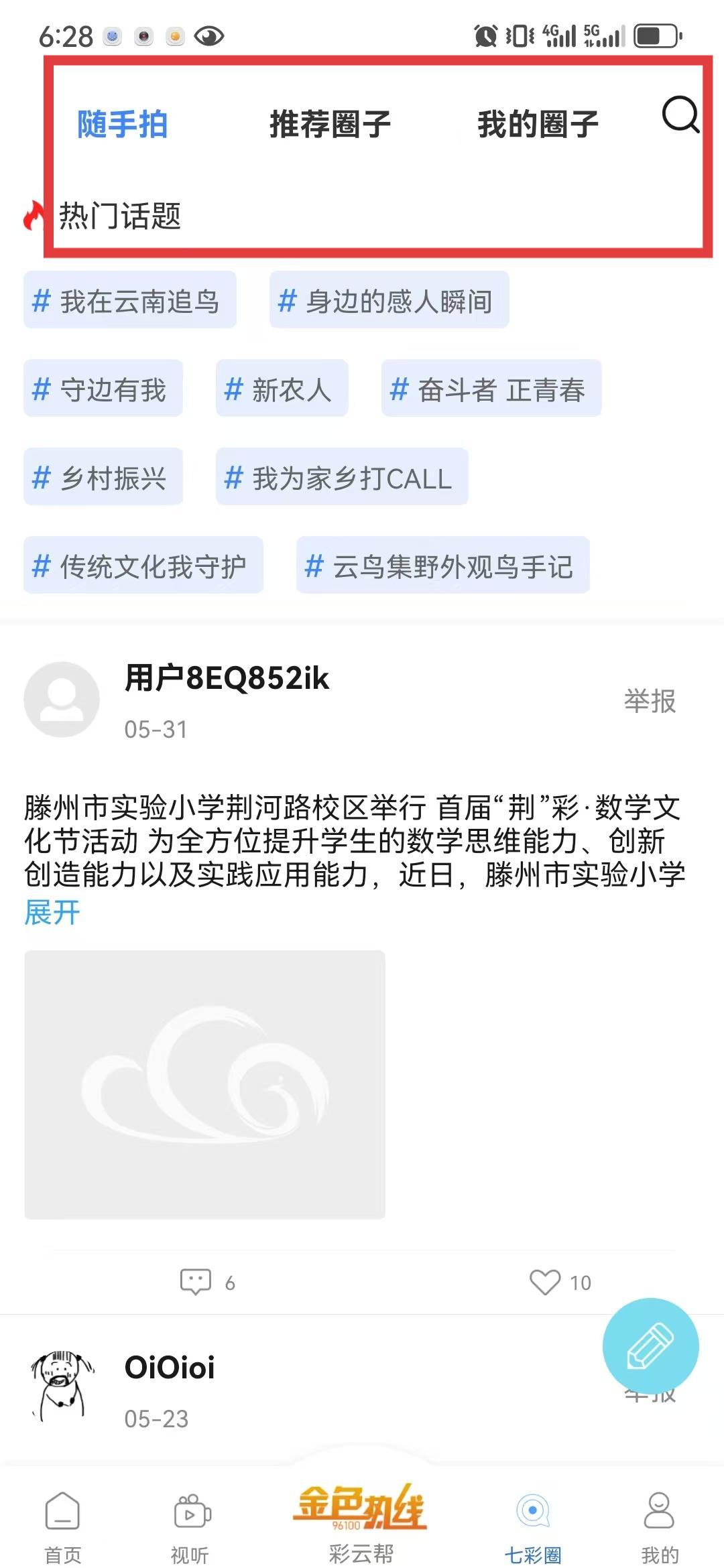This screenshot has width=724, height=1568.
Task: Choose the 乡村振兴 topic chip
Action: pos(103,477)
